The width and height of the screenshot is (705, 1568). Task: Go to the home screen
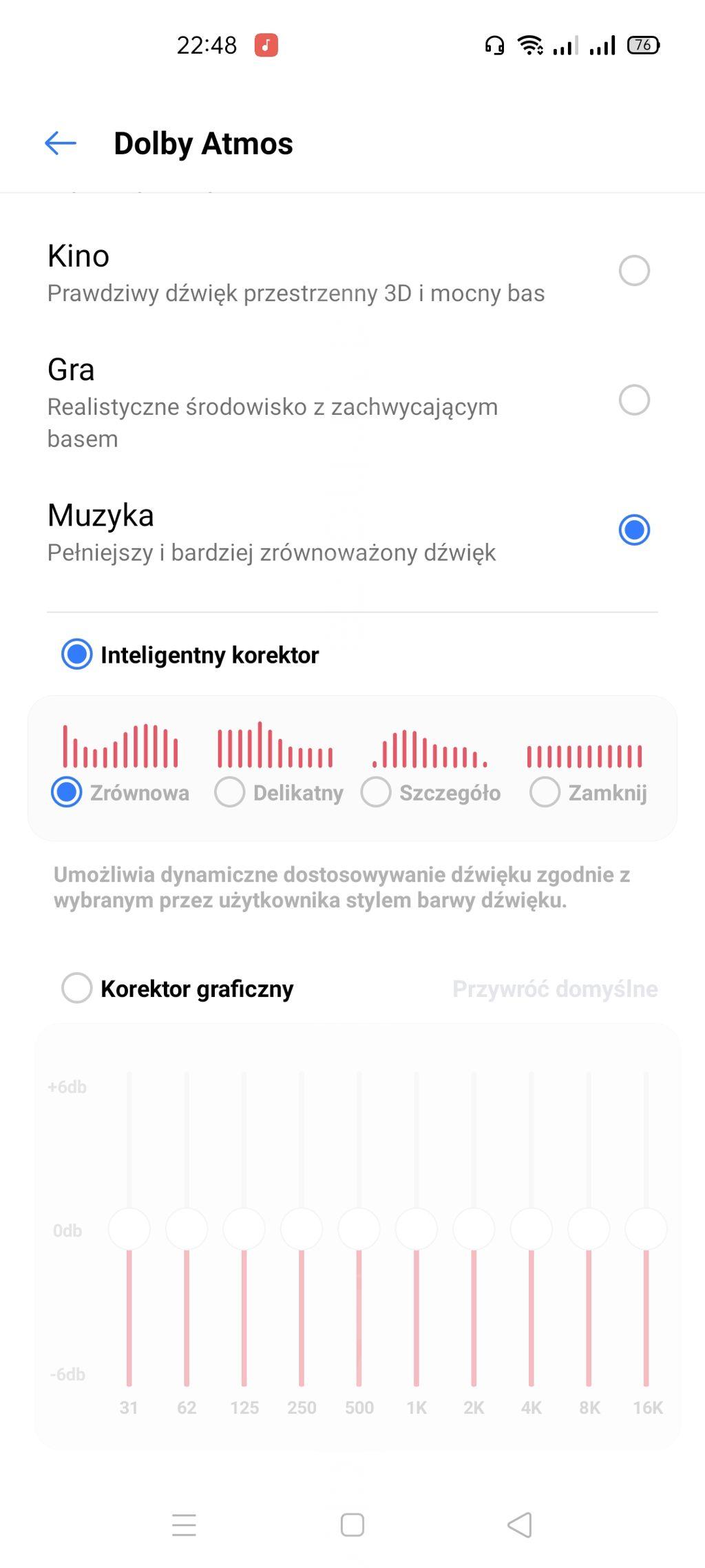point(352,1525)
